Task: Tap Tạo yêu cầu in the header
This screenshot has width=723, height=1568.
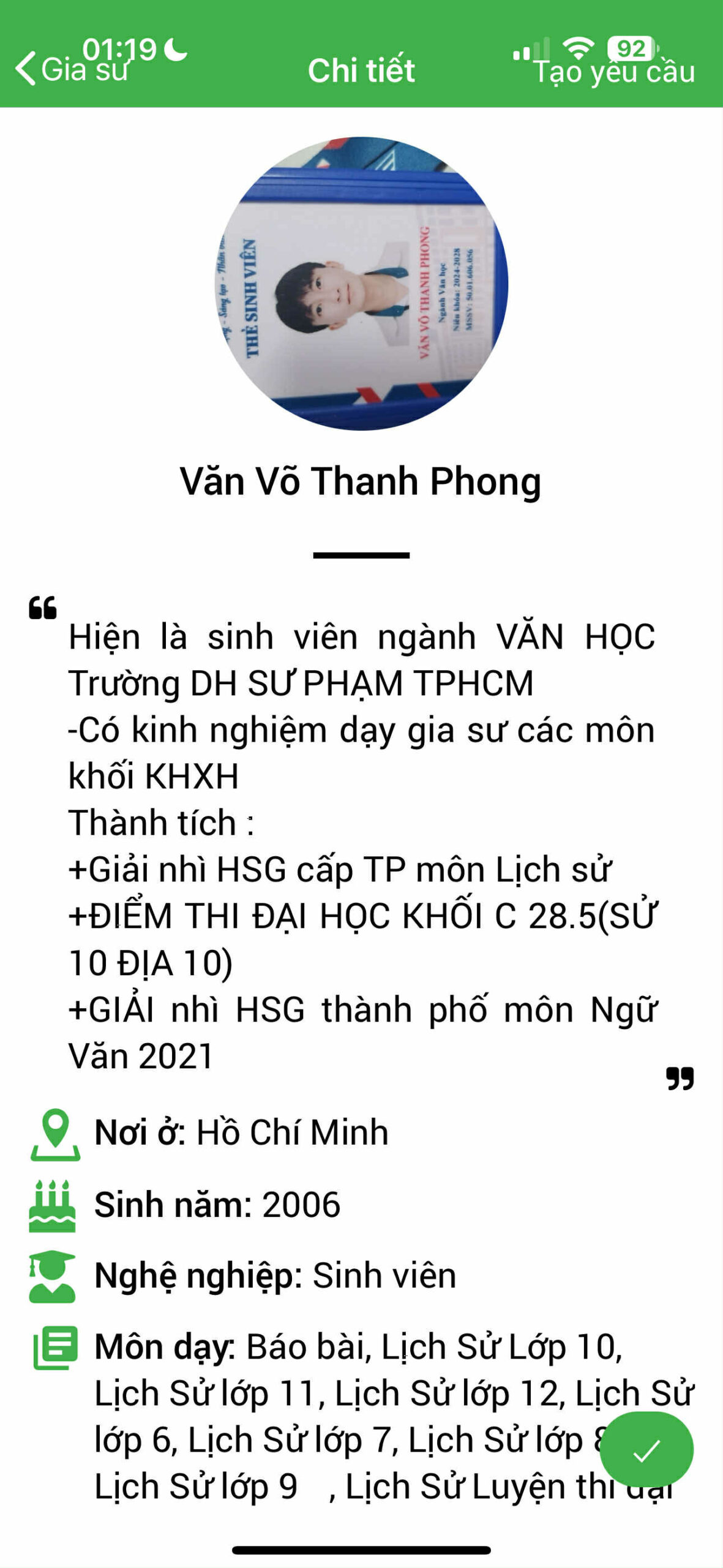Action: click(614, 72)
